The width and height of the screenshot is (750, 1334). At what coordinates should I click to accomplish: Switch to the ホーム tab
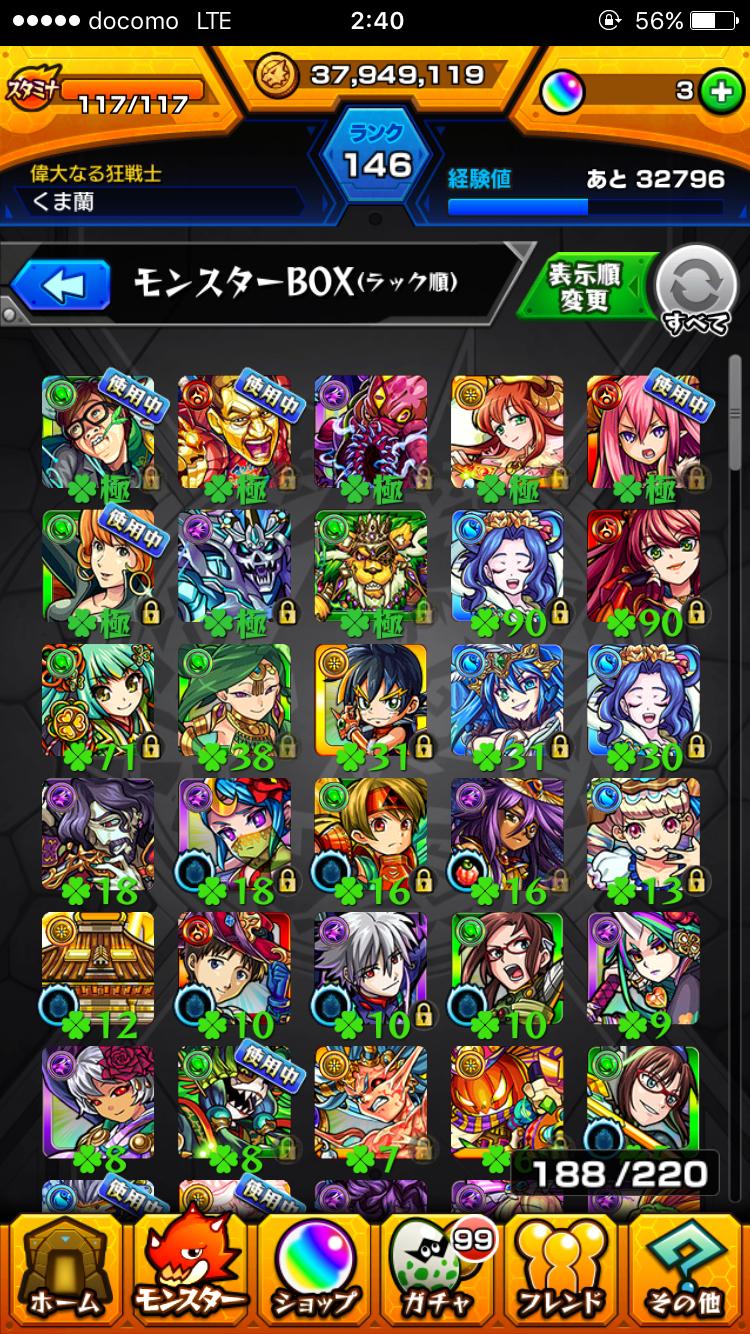[x=64, y=1268]
